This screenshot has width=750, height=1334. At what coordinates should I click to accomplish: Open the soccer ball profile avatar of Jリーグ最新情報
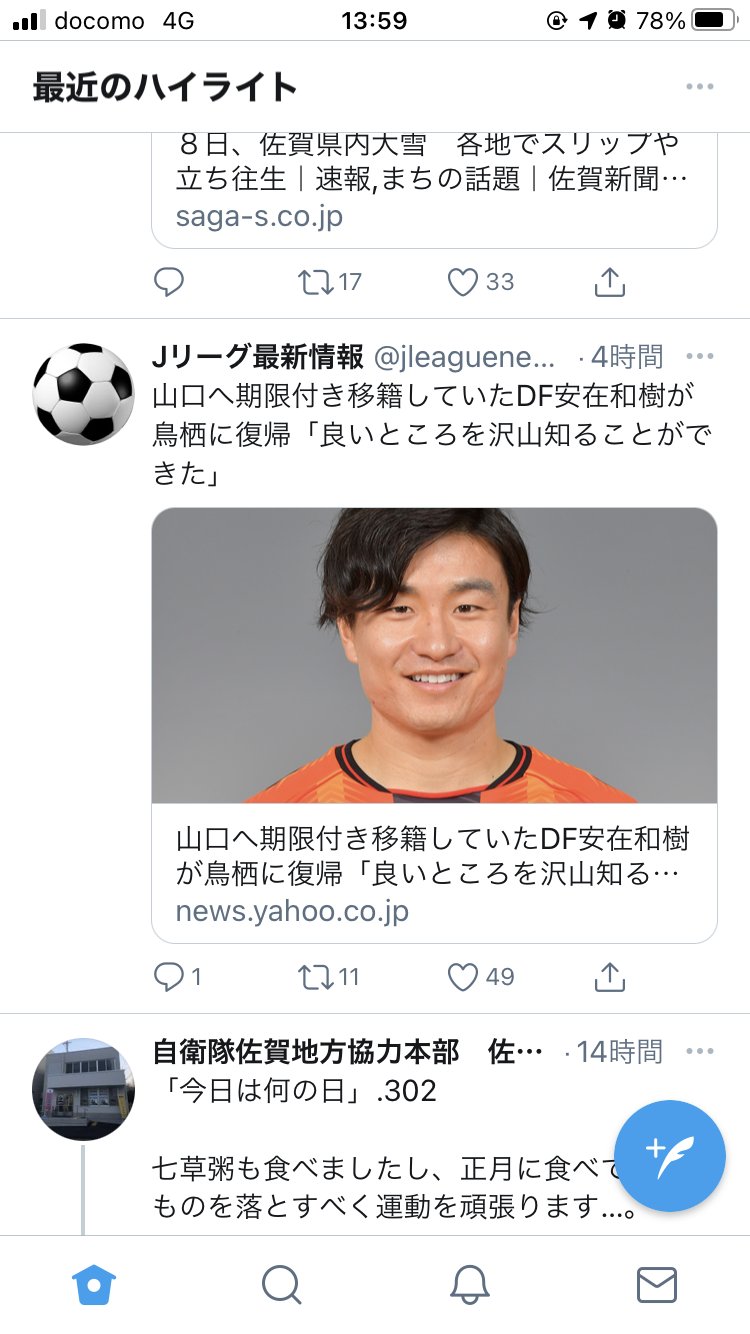[x=83, y=394]
